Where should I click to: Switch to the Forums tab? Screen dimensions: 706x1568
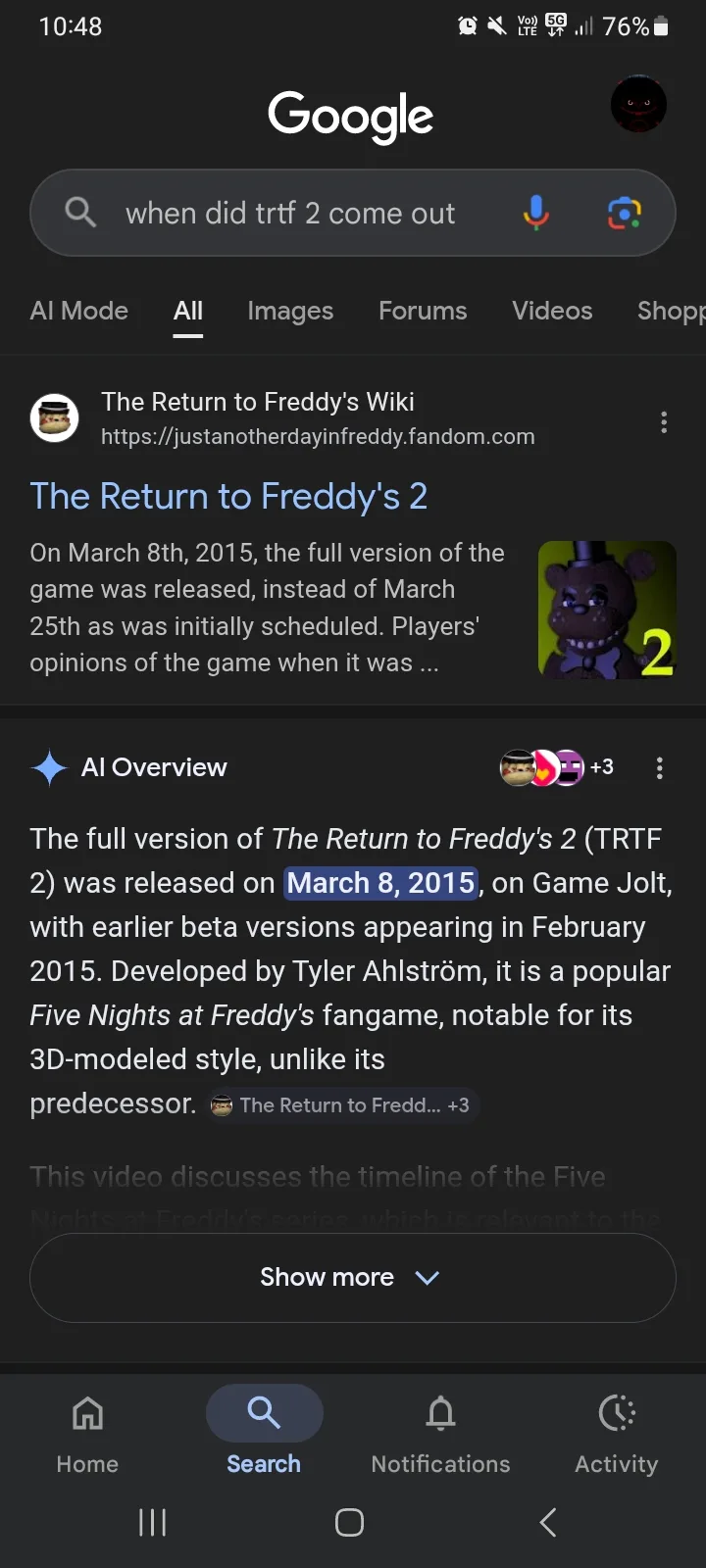click(423, 311)
